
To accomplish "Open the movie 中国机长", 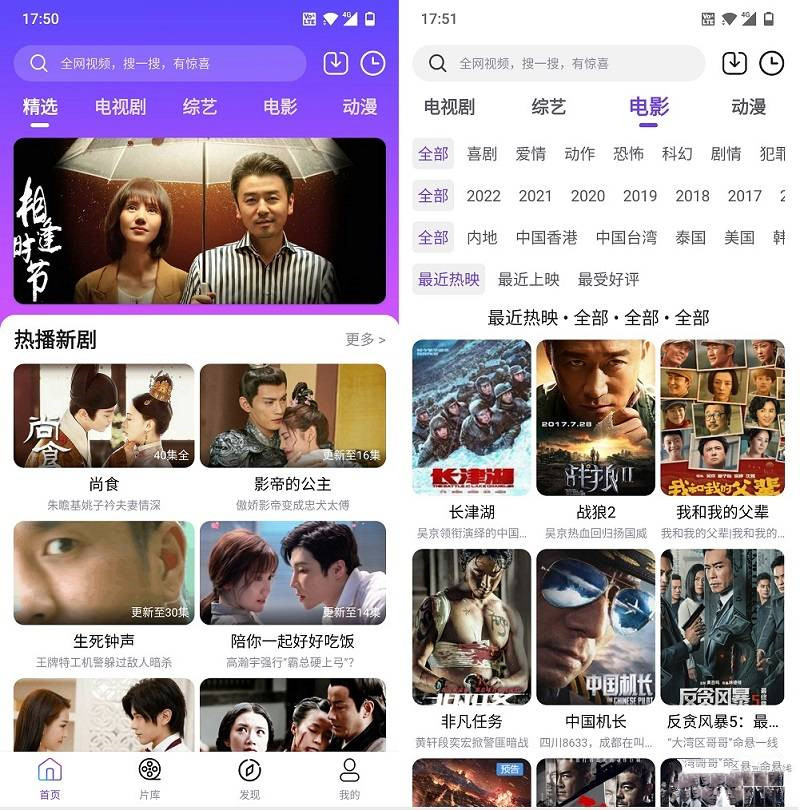I will click(596, 627).
